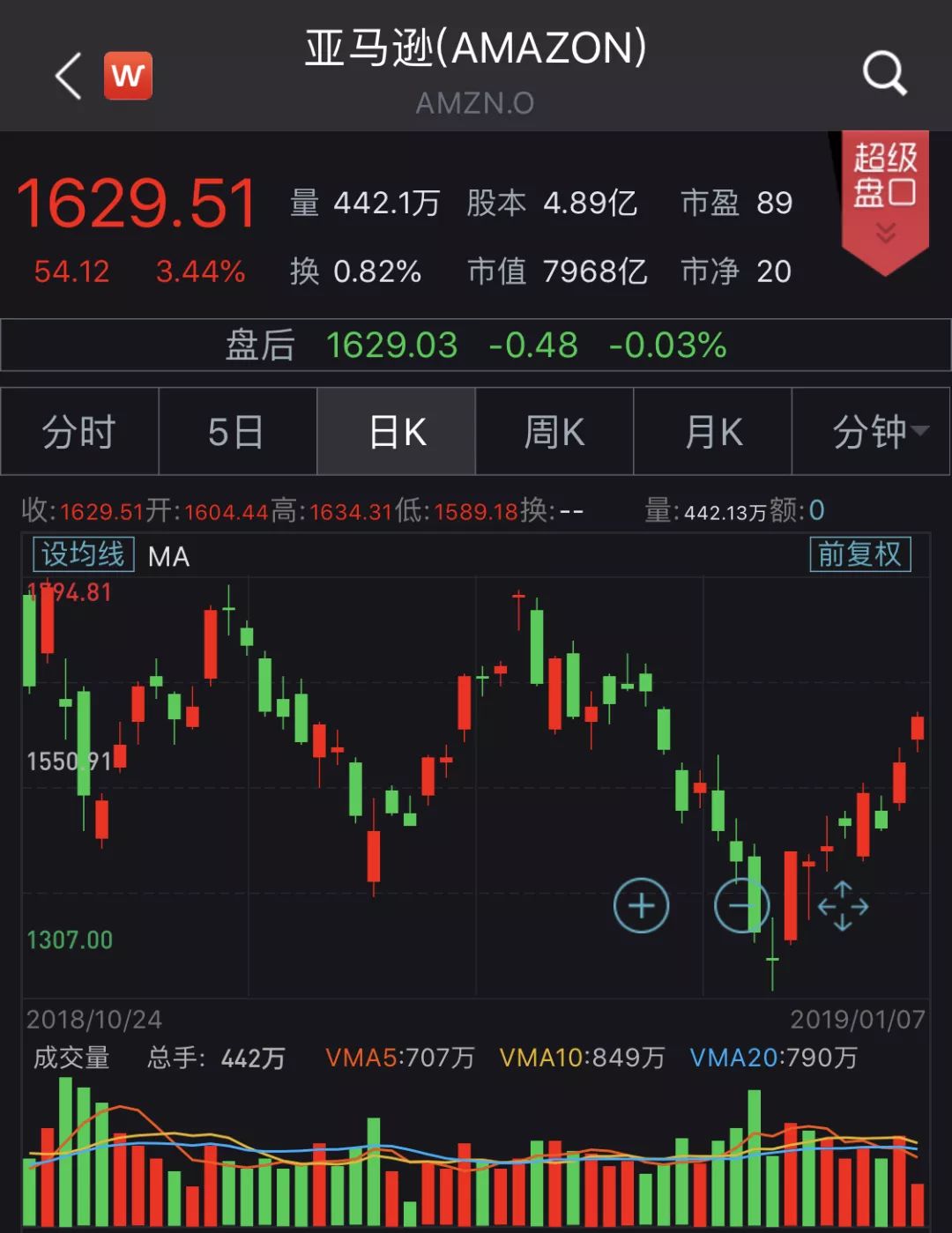Viewport: 952px width, 1233px height.
Task: Switch to the 周K chart tab
Action: click(554, 432)
